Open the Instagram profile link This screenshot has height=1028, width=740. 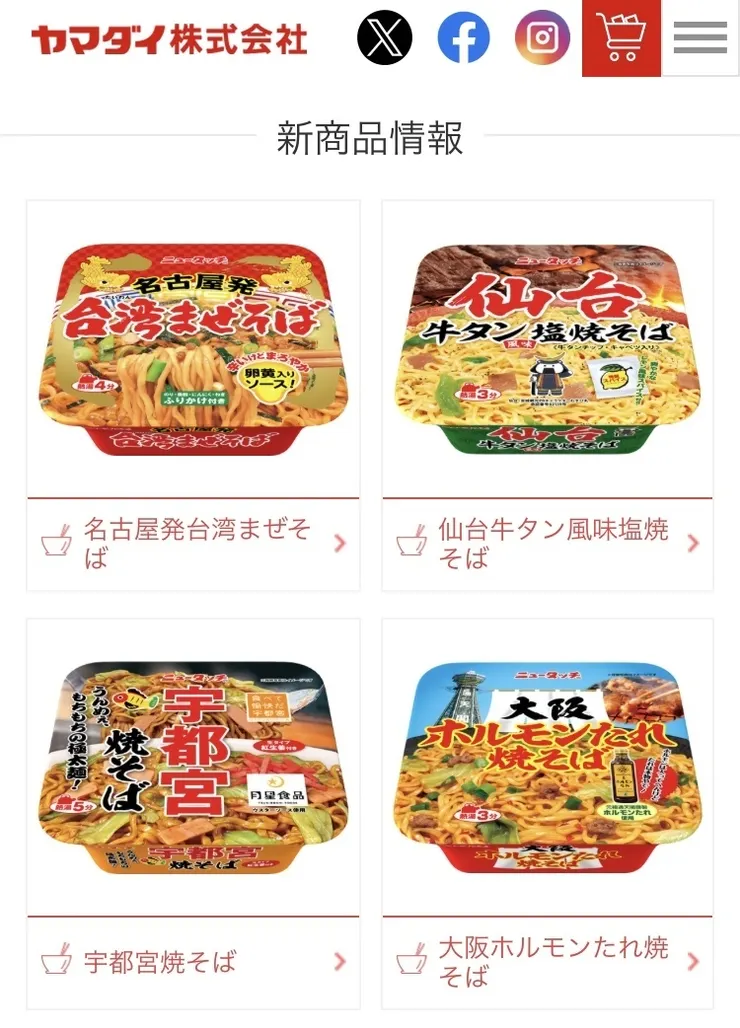(x=542, y=38)
